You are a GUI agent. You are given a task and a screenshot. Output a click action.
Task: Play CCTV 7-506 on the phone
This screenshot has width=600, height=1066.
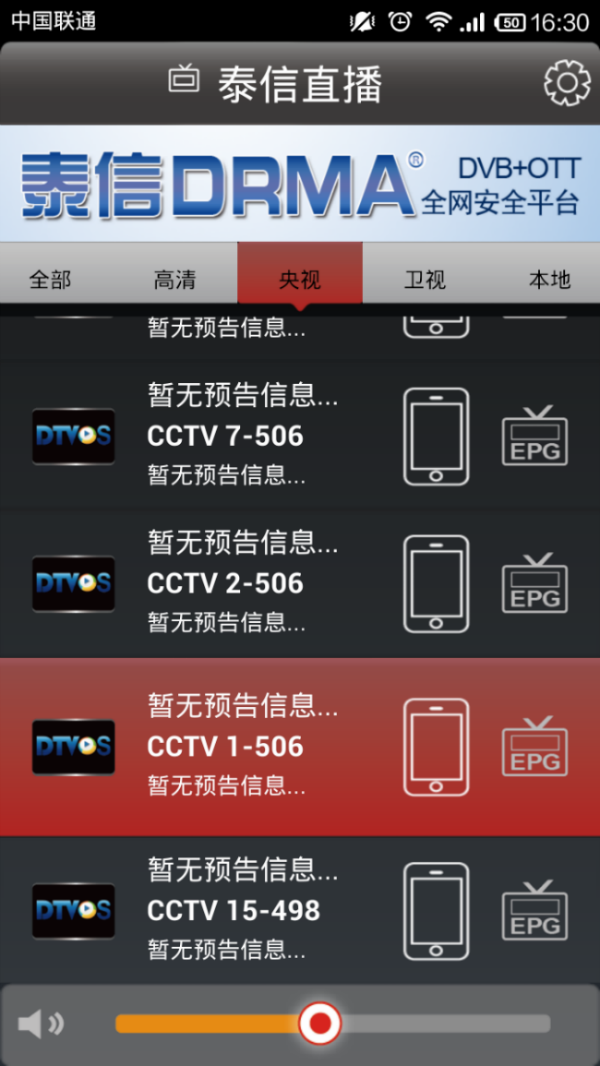436,436
